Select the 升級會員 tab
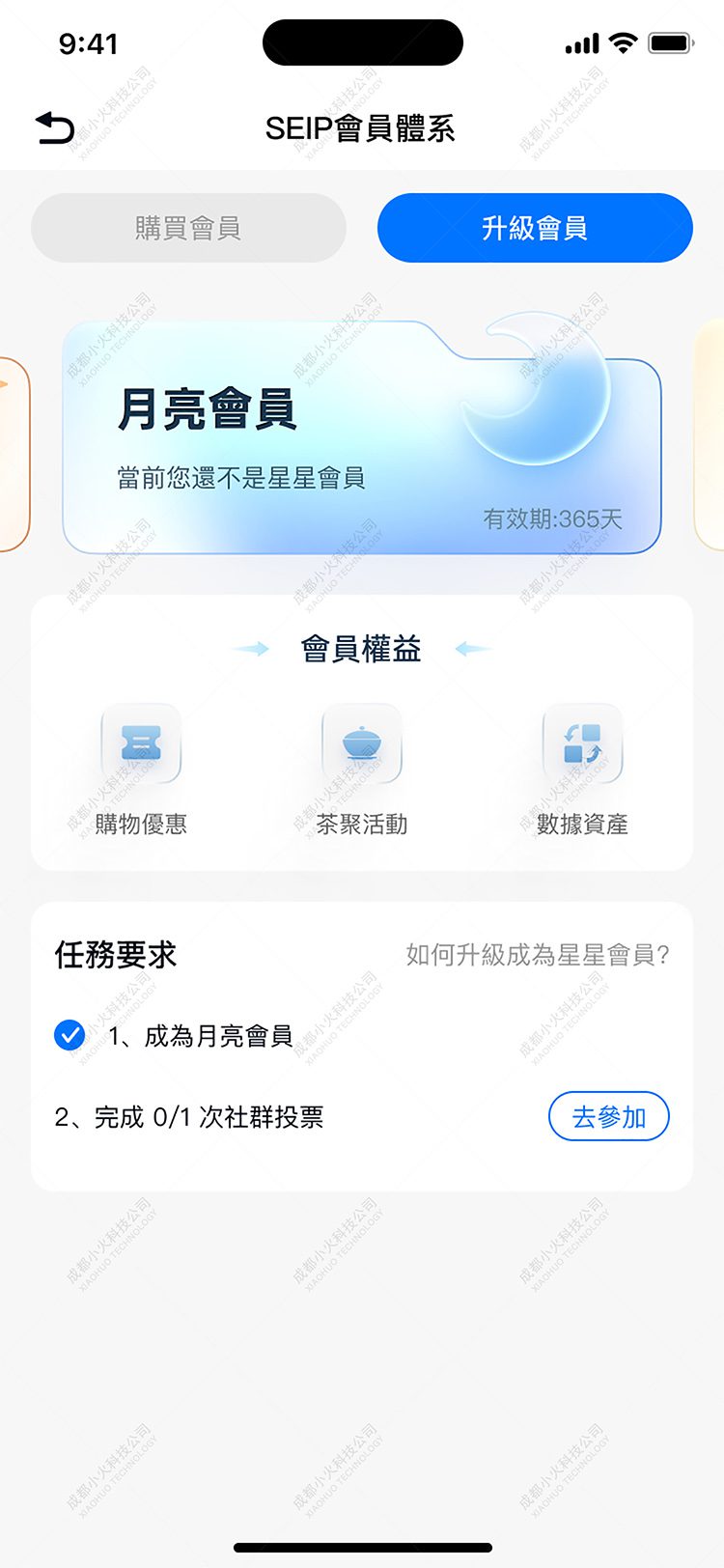Viewport: 724px width, 1568px height. point(534,228)
